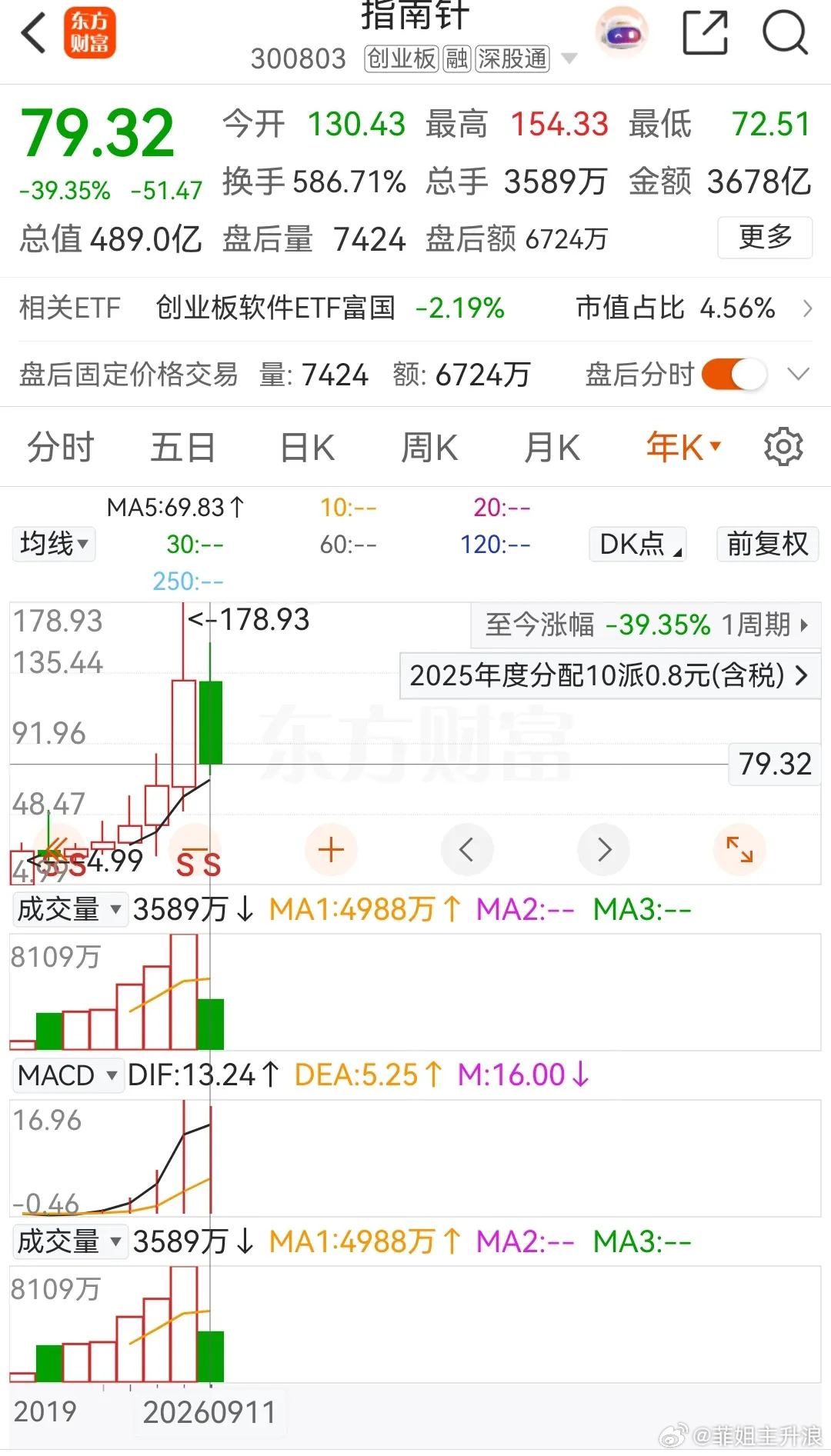831x1456 pixels.
Task: Tap the plus zoom-in chart button
Action: 331,850
